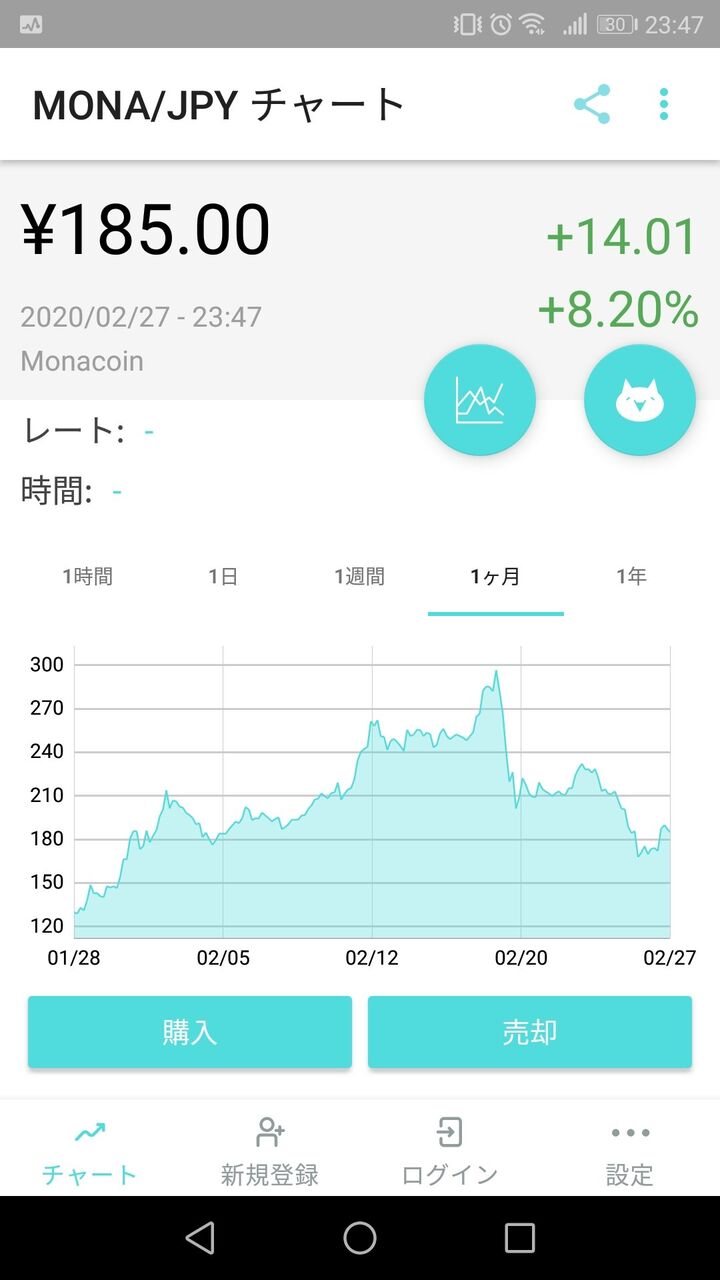This screenshot has width=720, height=1280.
Task: Tap the 売却 sell button
Action: coord(530,1032)
